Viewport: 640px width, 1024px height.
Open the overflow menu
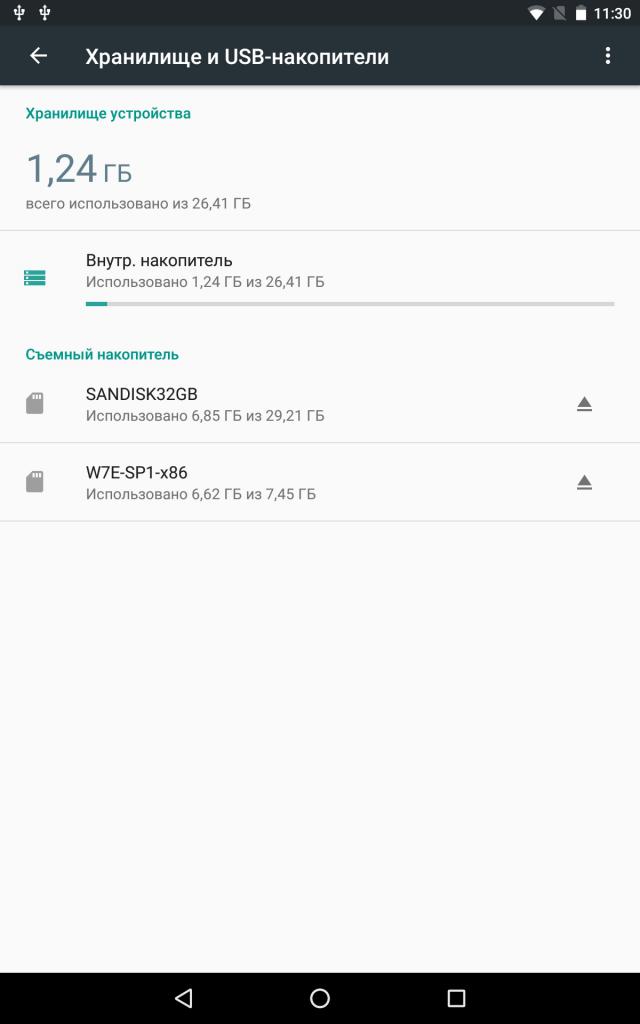607,56
